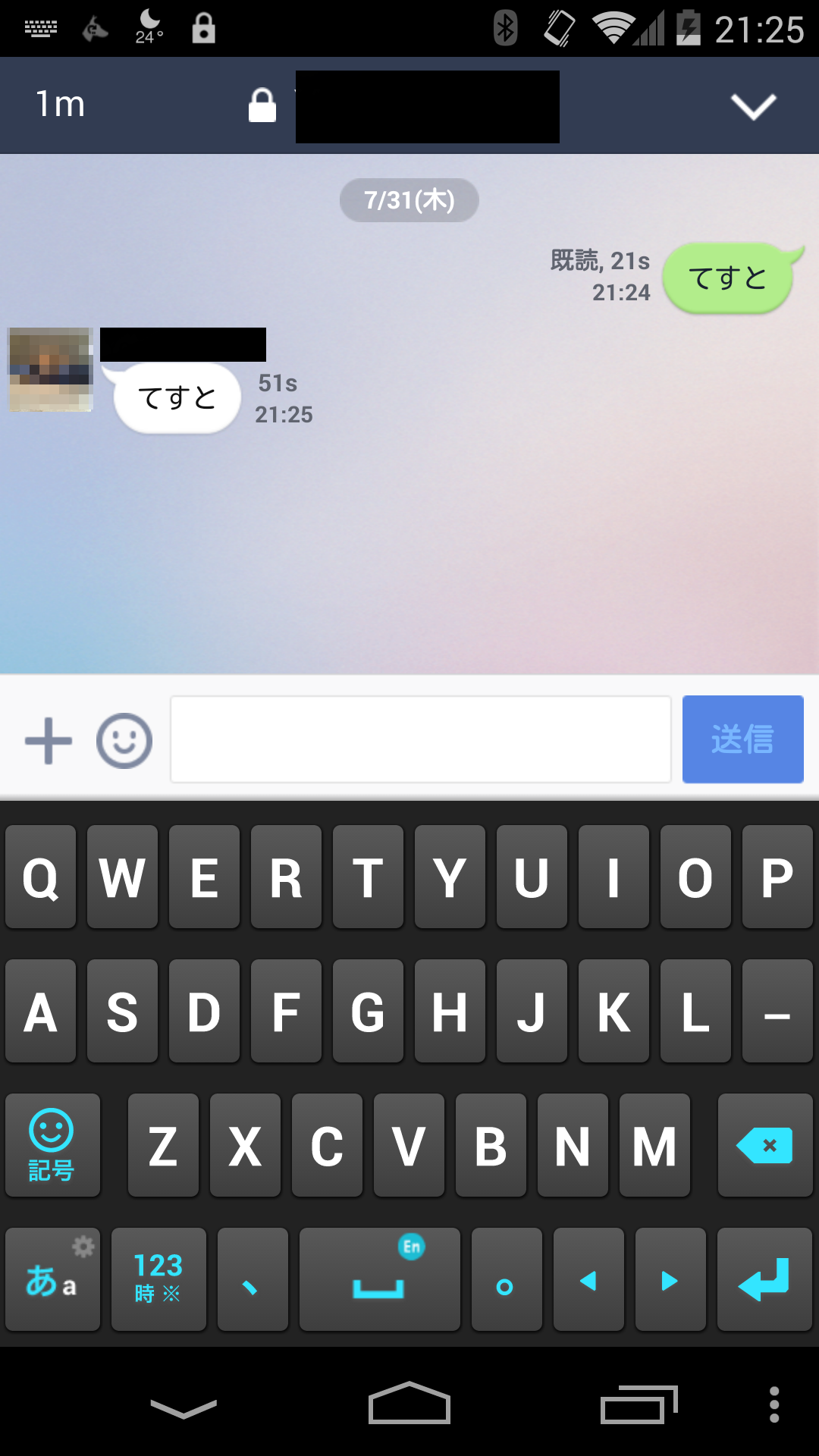Screen dimensions: 819x1456
Task: Tap the 送信 send button
Action: [742, 739]
